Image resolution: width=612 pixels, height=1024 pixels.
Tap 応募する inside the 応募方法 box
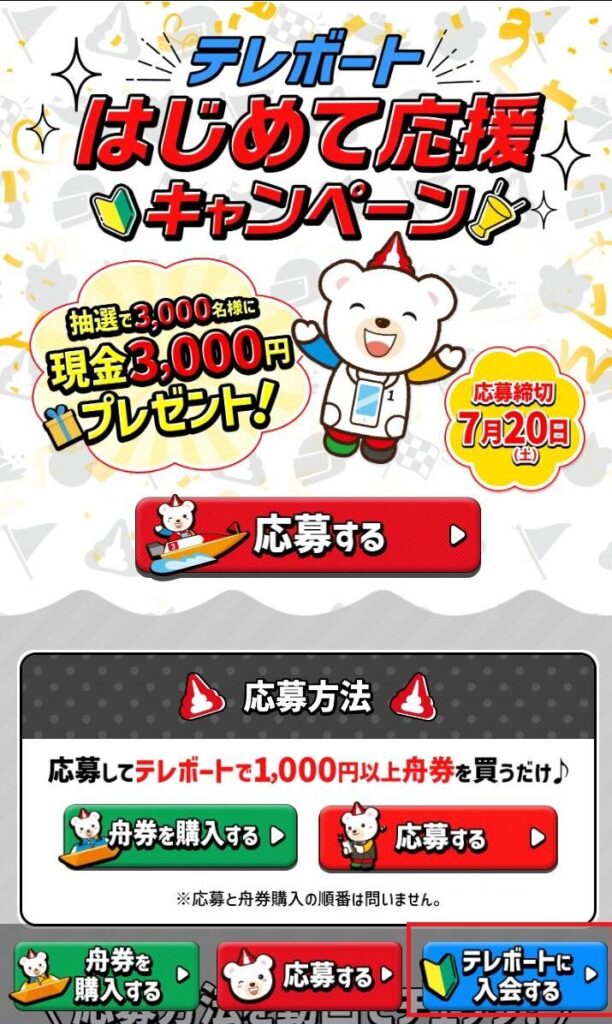coord(438,838)
